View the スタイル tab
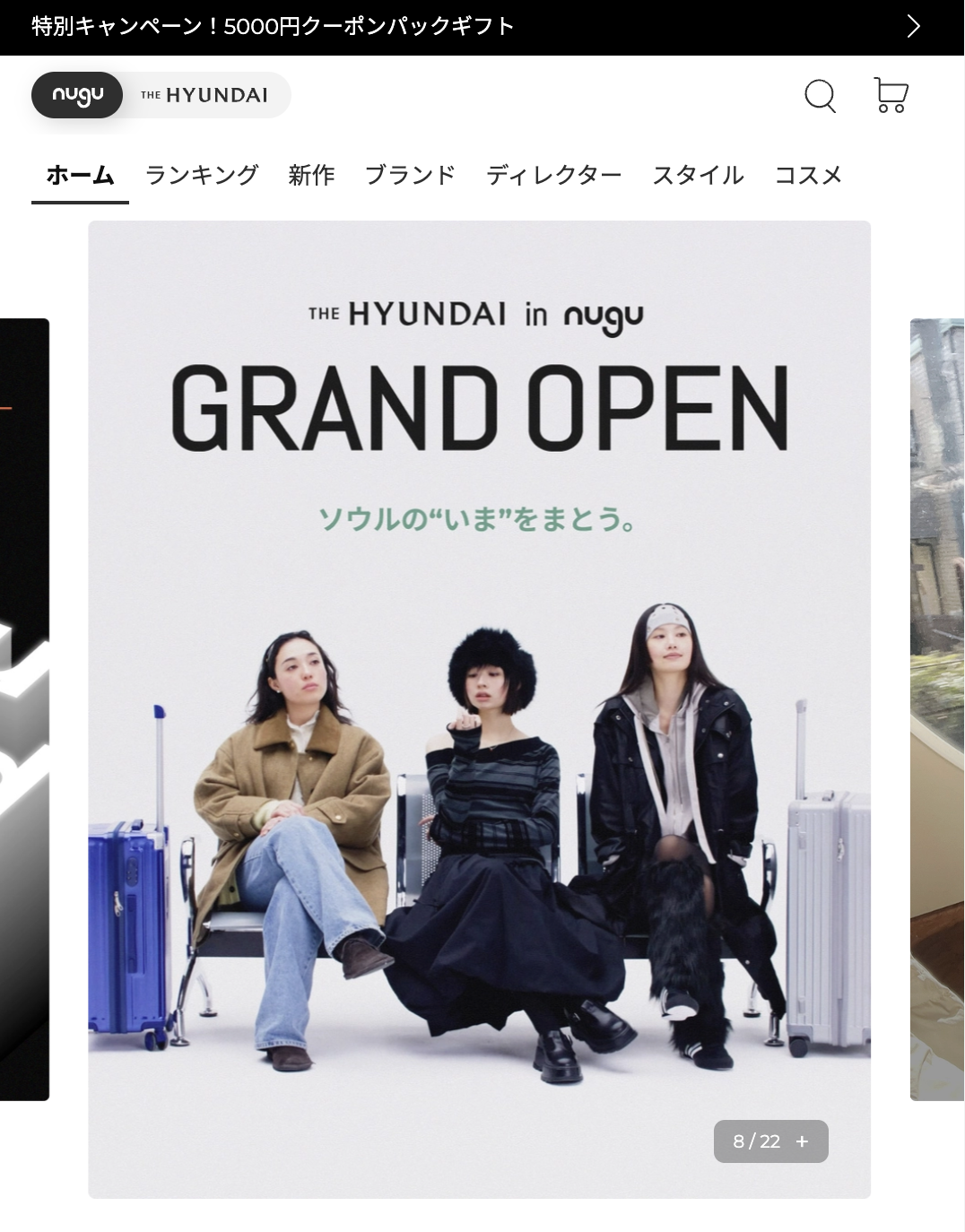This screenshot has height=1232, width=965. pyautogui.click(x=698, y=175)
